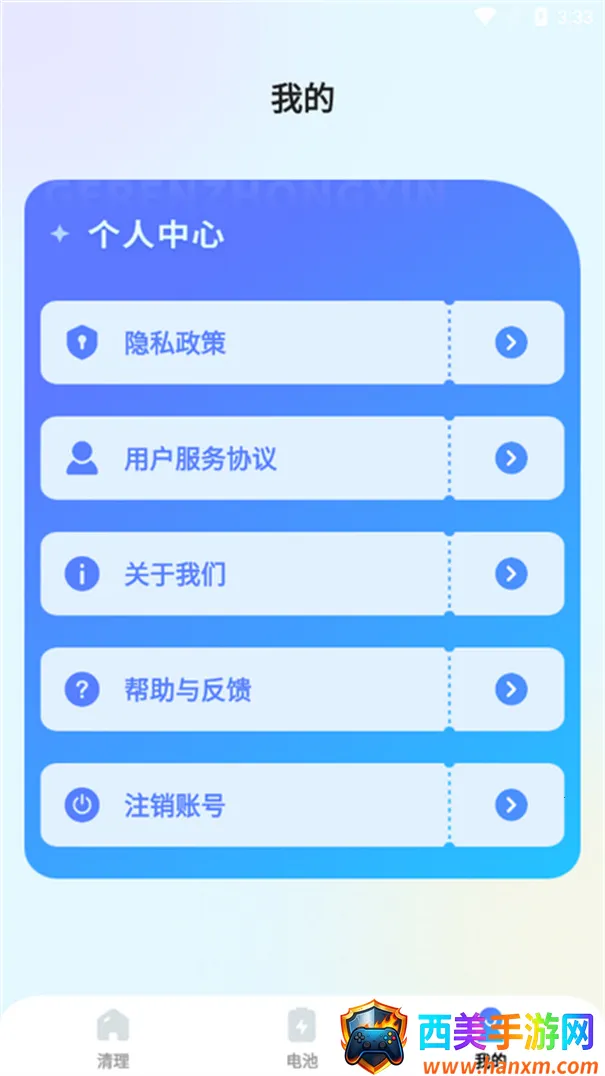Switch to the 电池 tab
Screen dimensions: 605x1076
[x=301, y=1037]
